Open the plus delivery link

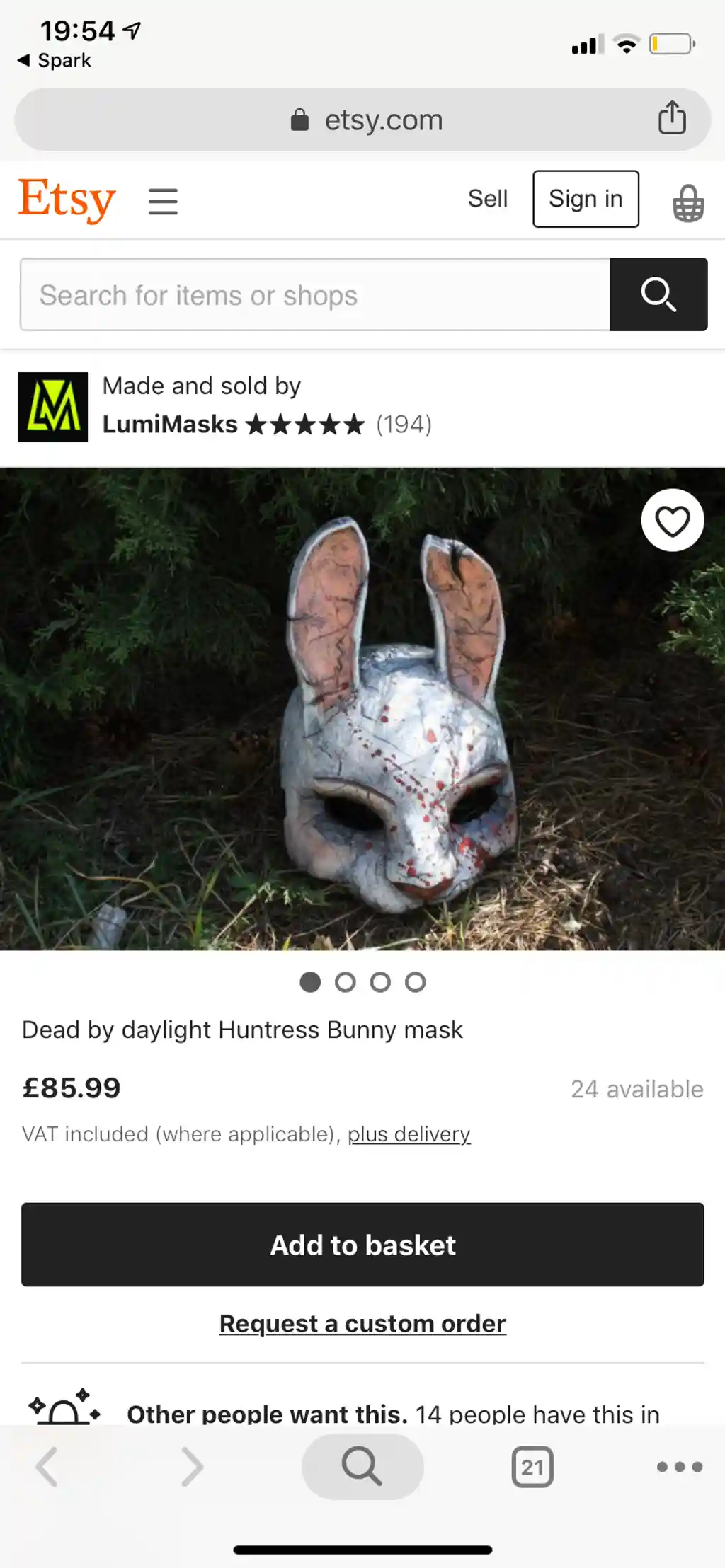[409, 1134]
